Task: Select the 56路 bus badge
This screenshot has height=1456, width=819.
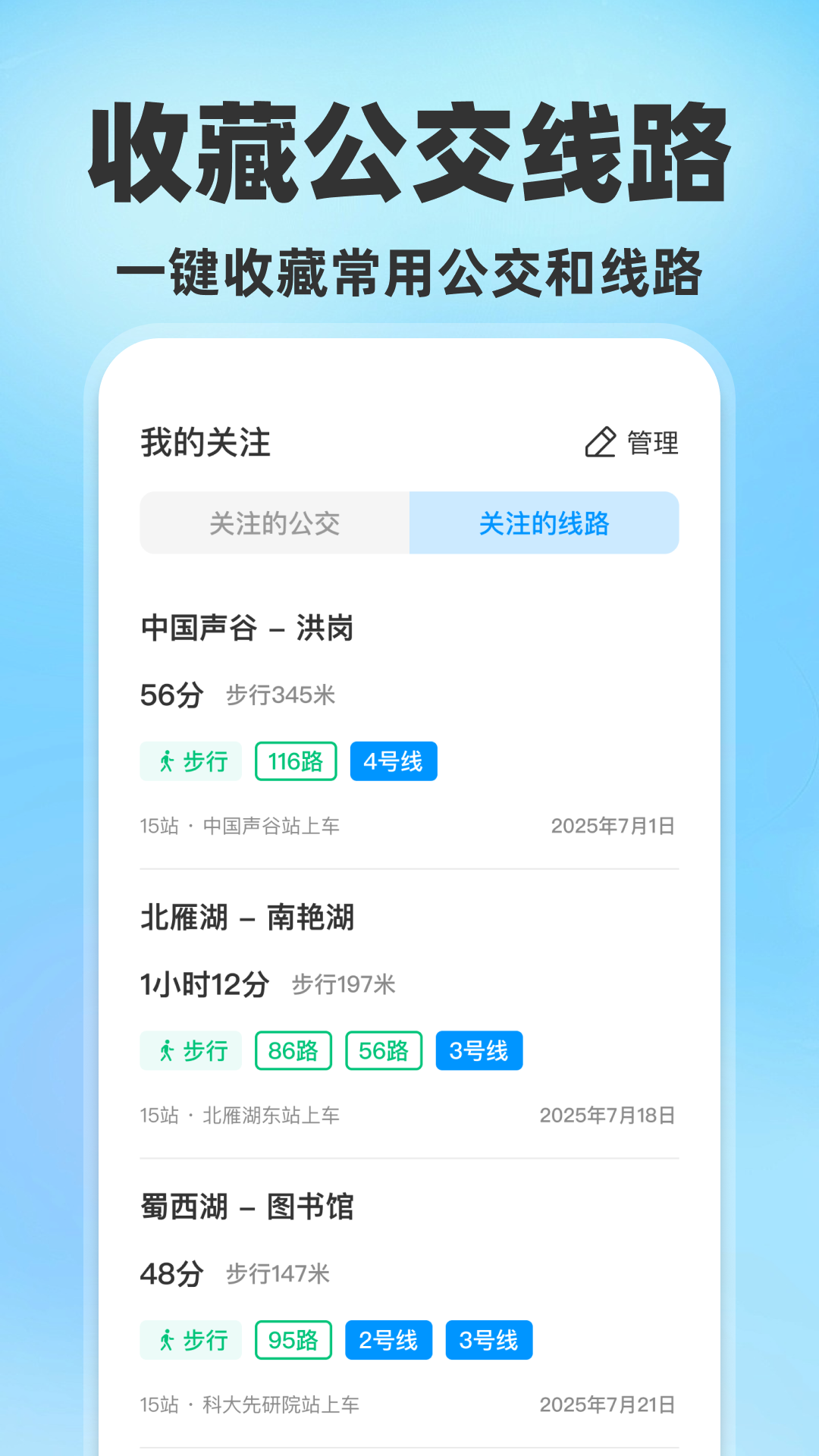Action: [383, 1050]
